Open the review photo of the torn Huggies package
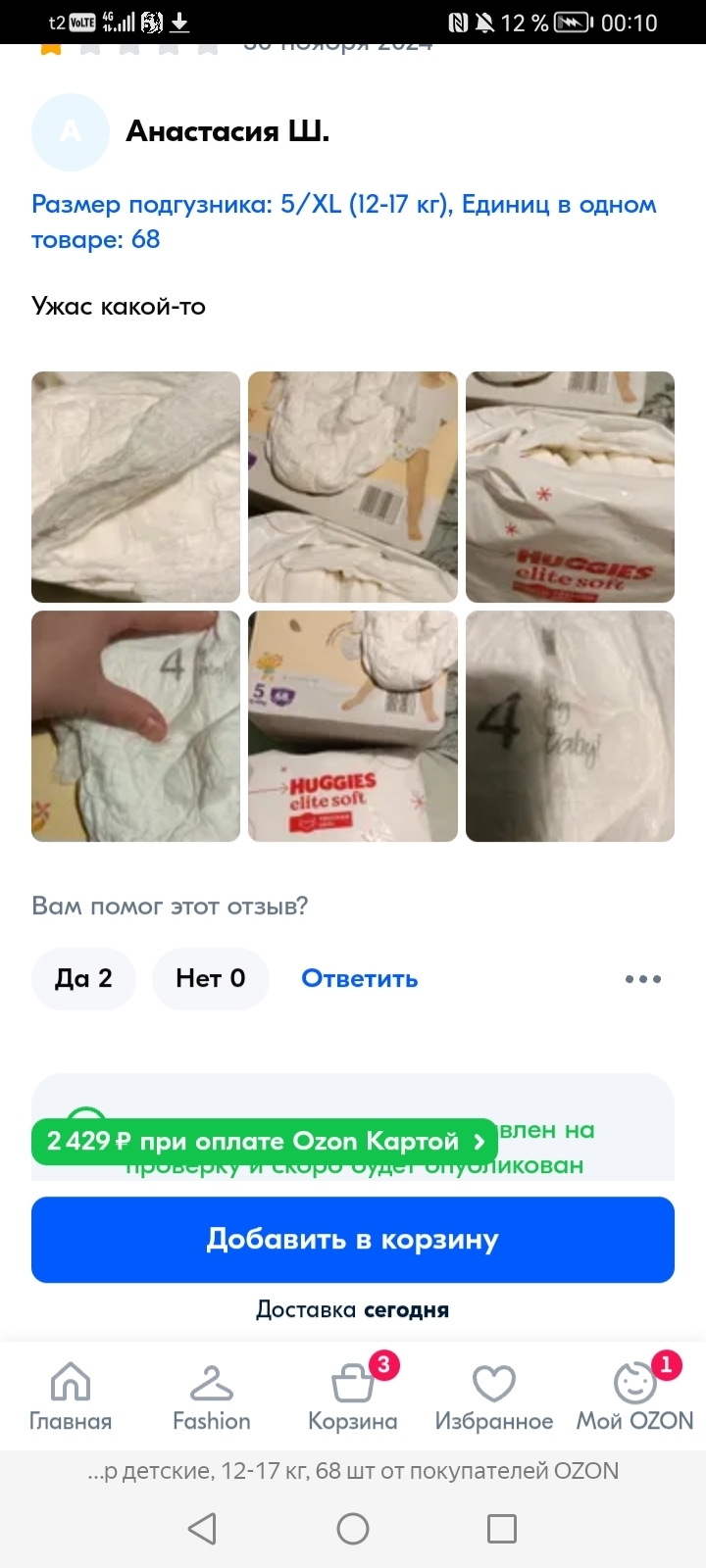706x1568 pixels. tap(570, 486)
